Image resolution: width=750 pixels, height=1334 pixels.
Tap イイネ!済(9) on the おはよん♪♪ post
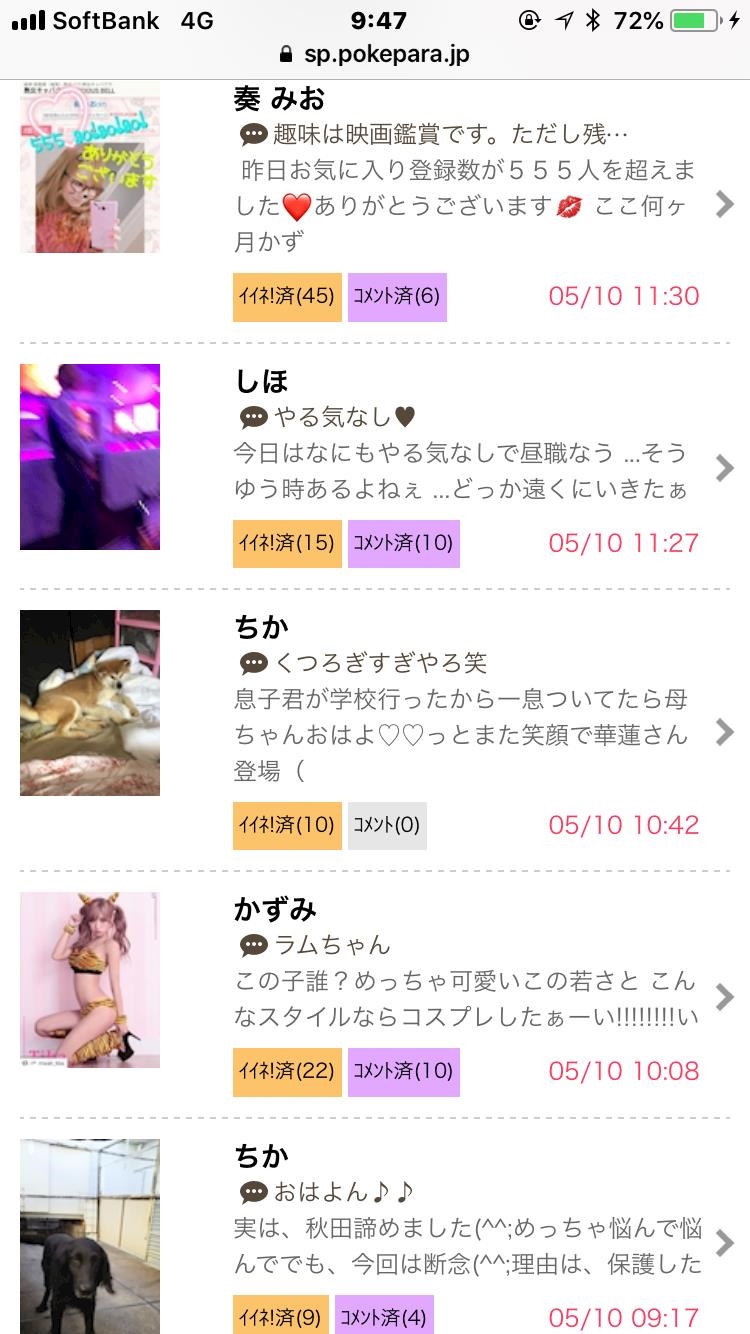point(280,1318)
